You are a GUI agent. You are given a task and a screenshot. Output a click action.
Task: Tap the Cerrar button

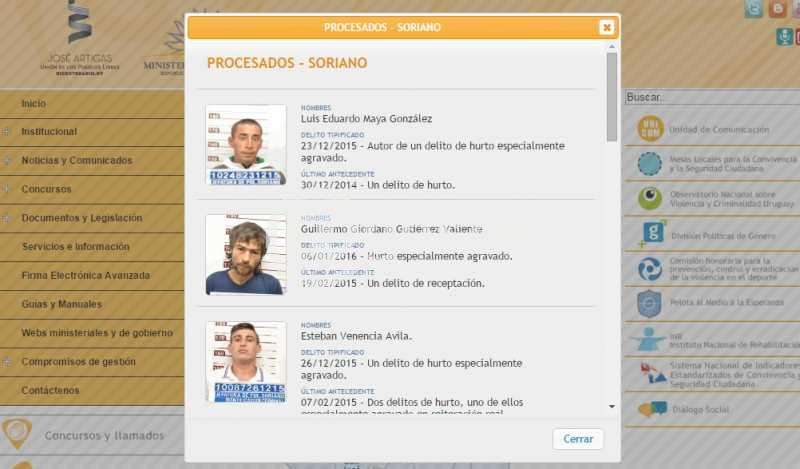tap(578, 439)
